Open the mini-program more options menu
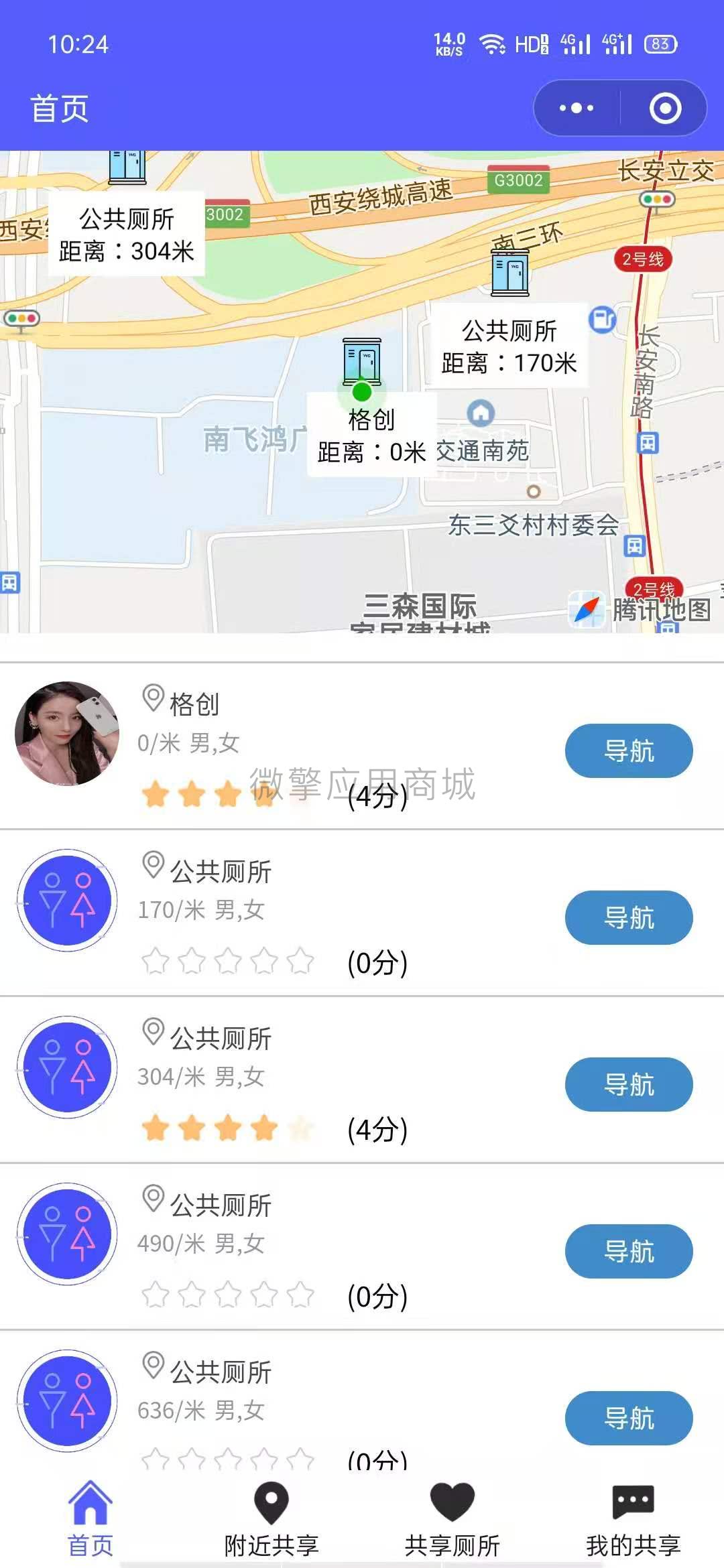The width and height of the screenshot is (724, 1568). 577,107
